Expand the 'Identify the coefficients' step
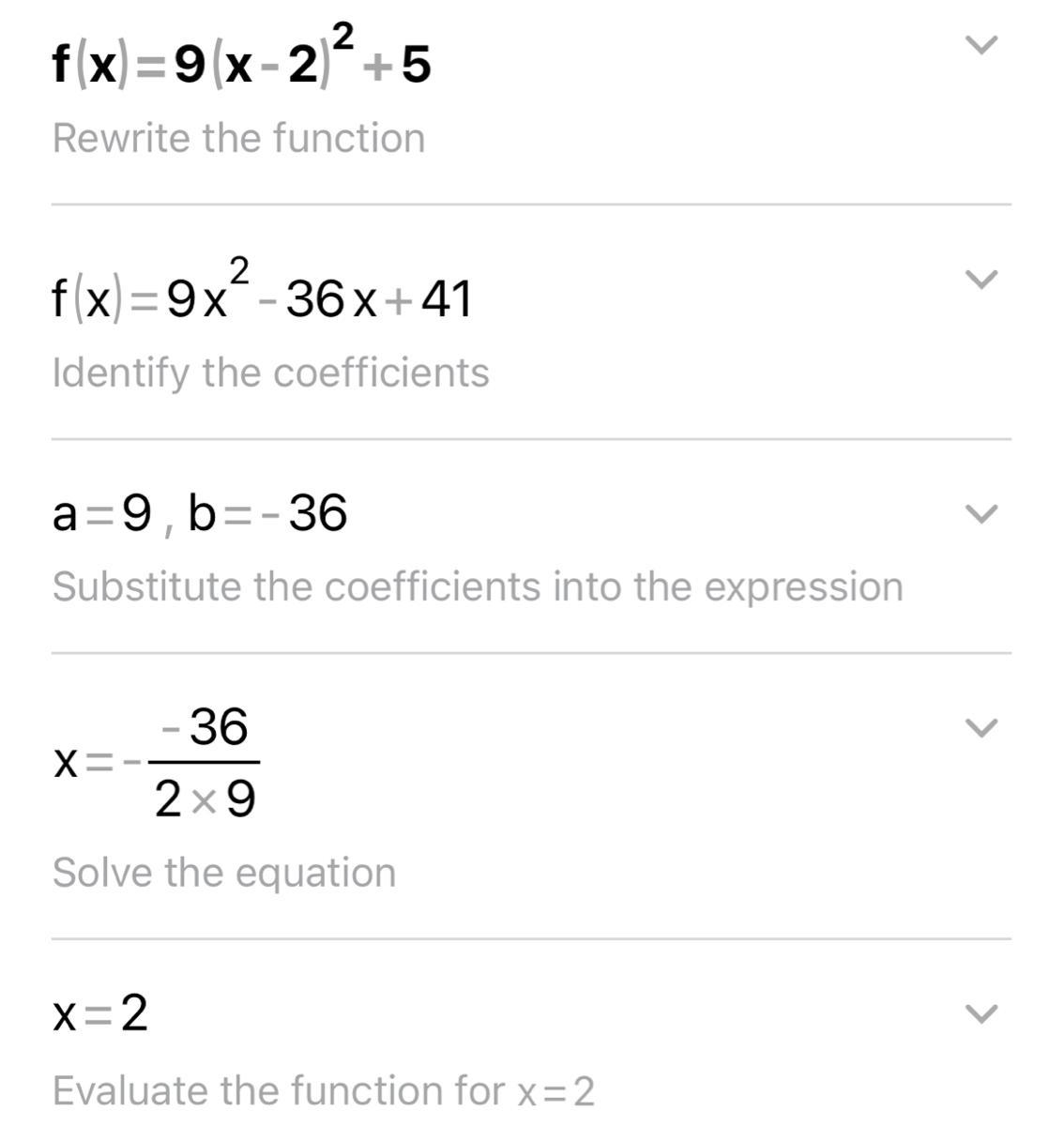Viewport: 1064px width, 1126px height. (x=980, y=280)
